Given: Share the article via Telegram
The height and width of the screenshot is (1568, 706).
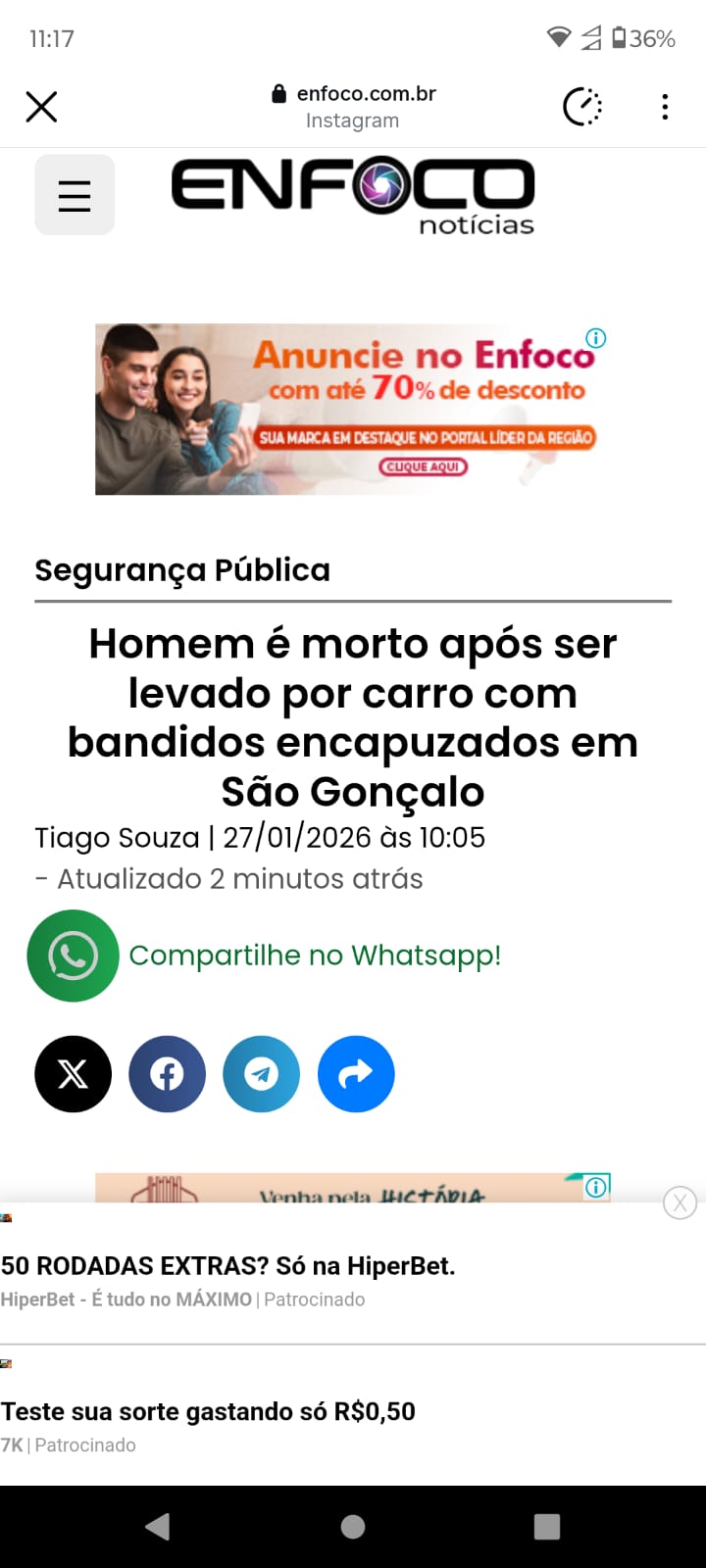Looking at the screenshot, I should click(261, 1074).
